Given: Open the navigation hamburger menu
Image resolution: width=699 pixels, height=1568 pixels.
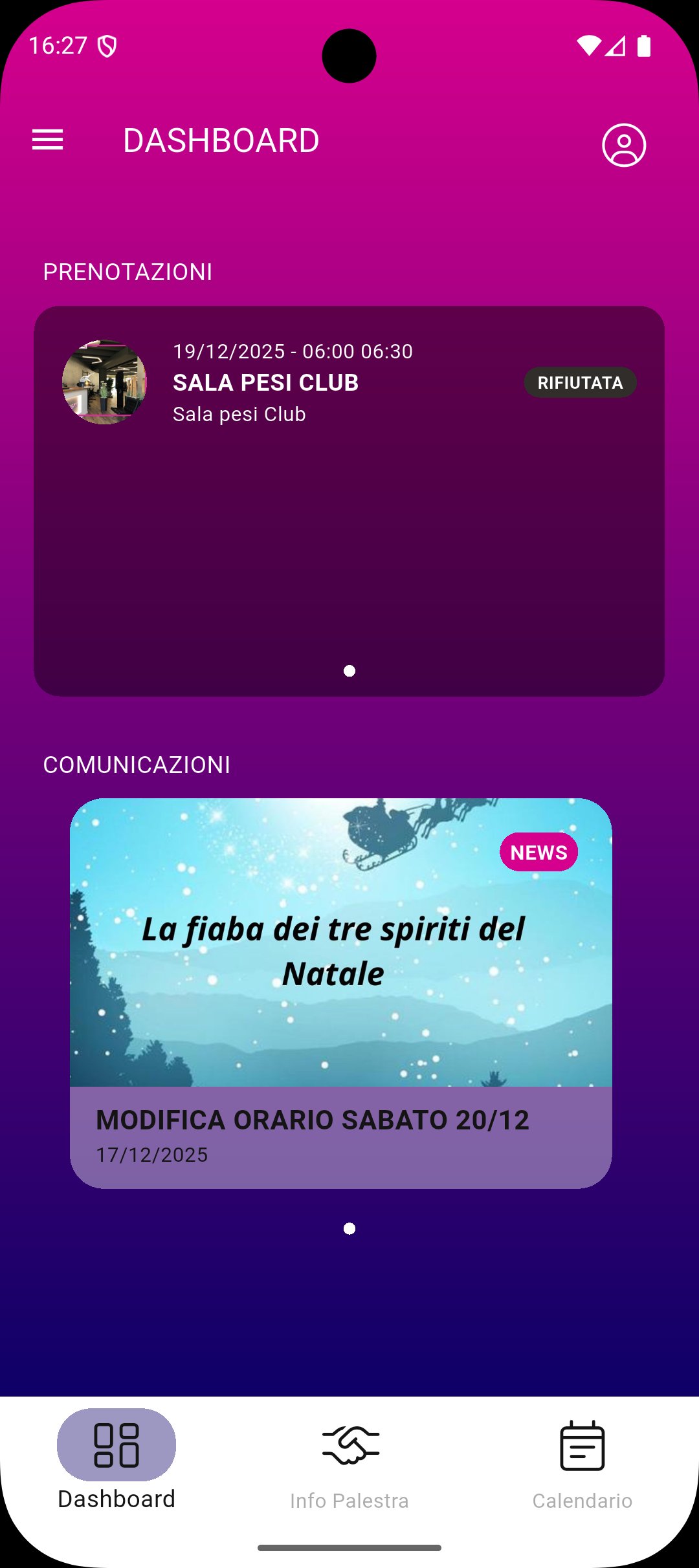Looking at the screenshot, I should click(47, 140).
